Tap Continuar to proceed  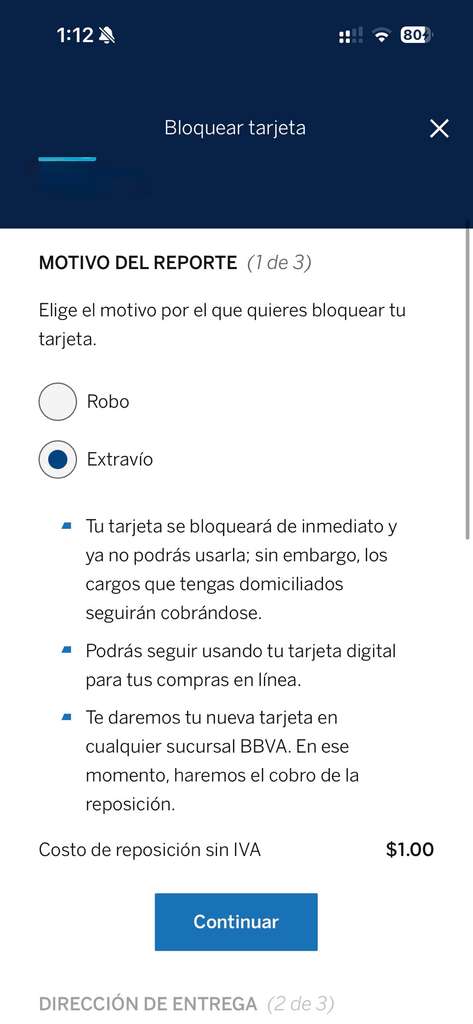[236, 921]
